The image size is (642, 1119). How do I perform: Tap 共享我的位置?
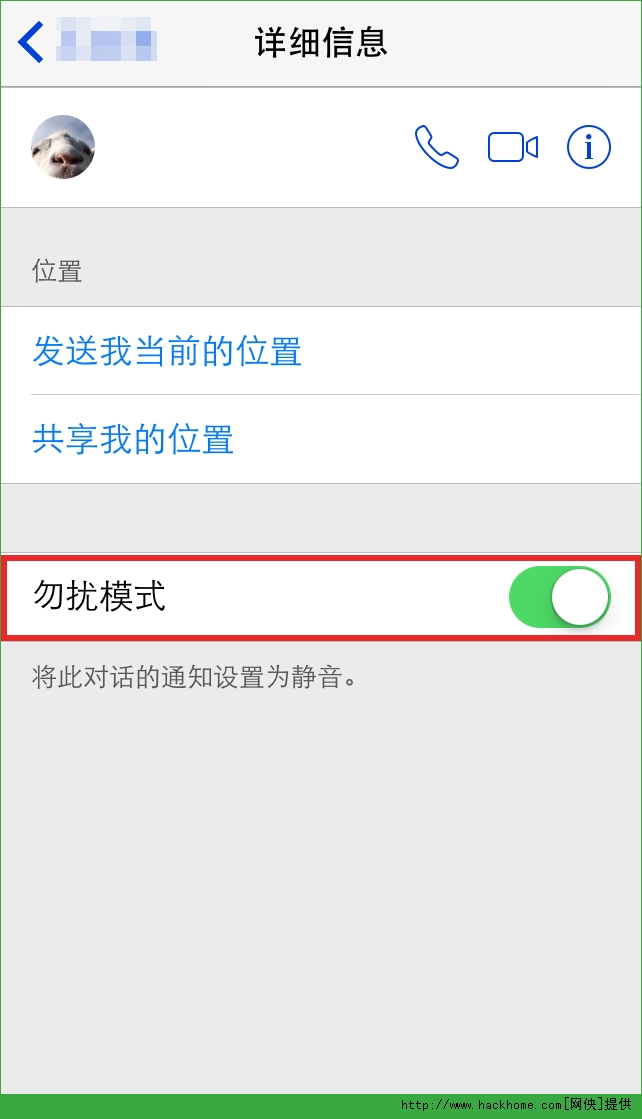(x=133, y=440)
